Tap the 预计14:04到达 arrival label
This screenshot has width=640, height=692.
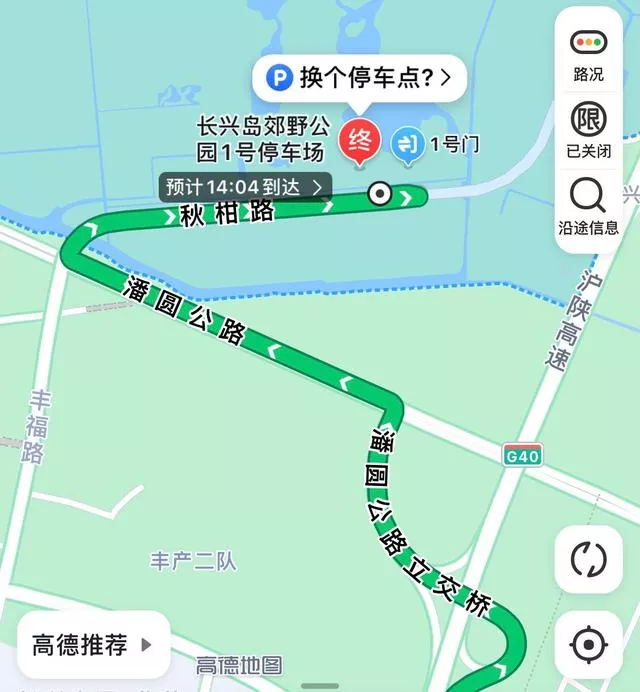pos(244,186)
